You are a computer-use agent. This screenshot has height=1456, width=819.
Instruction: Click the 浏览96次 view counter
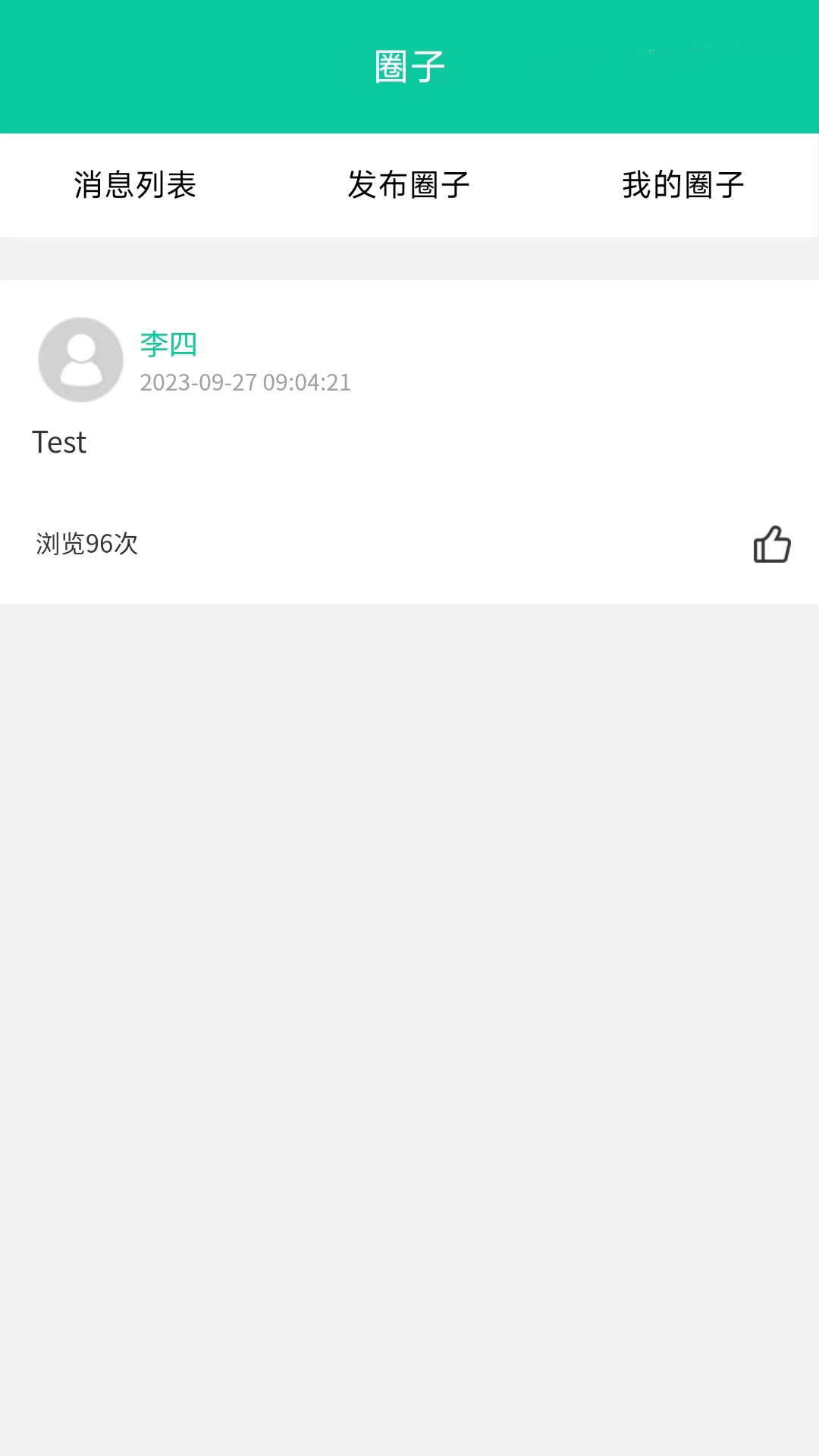tap(86, 543)
